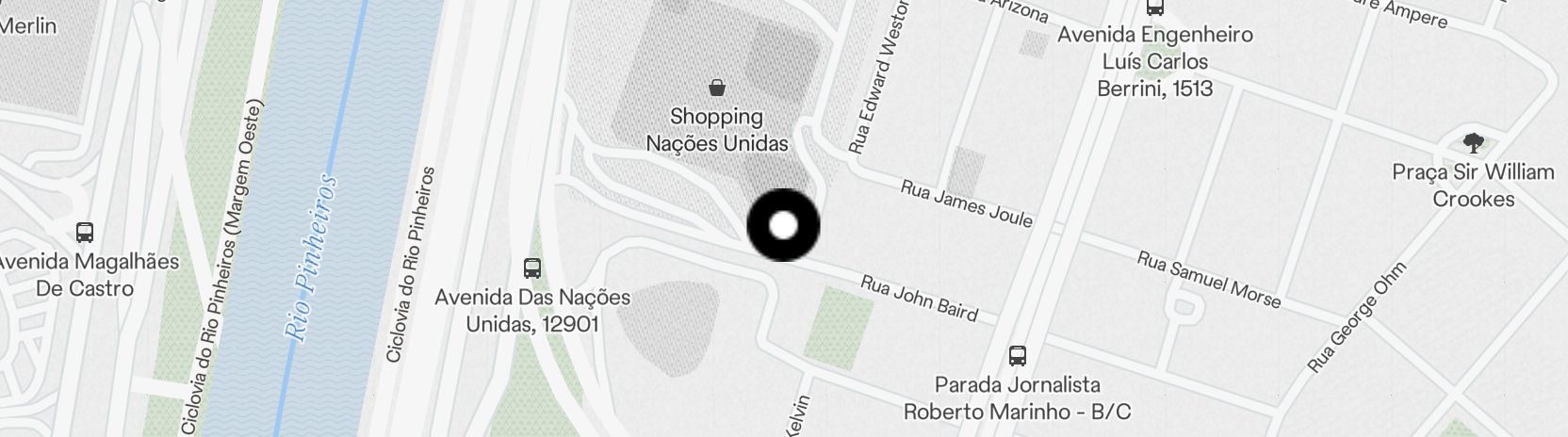Select the Praça Sir William Crookes park marker

click(1473, 144)
